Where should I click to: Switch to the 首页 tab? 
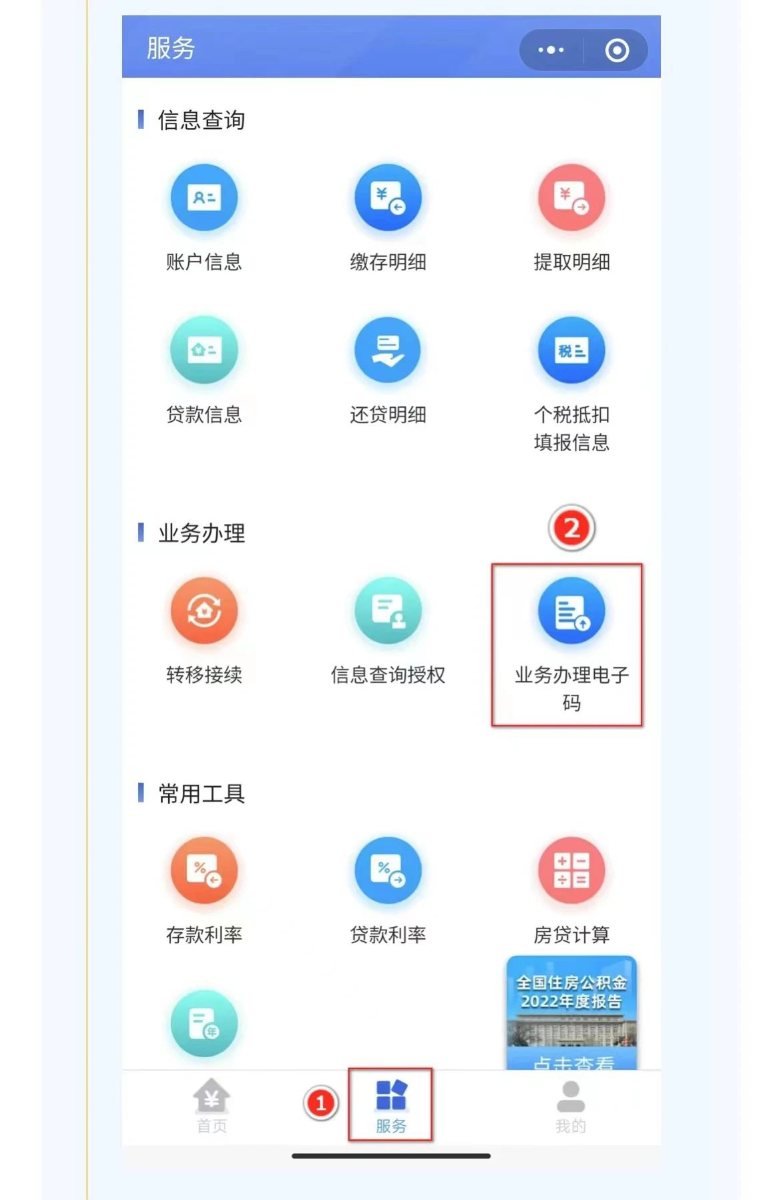click(x=211, y=1105)
